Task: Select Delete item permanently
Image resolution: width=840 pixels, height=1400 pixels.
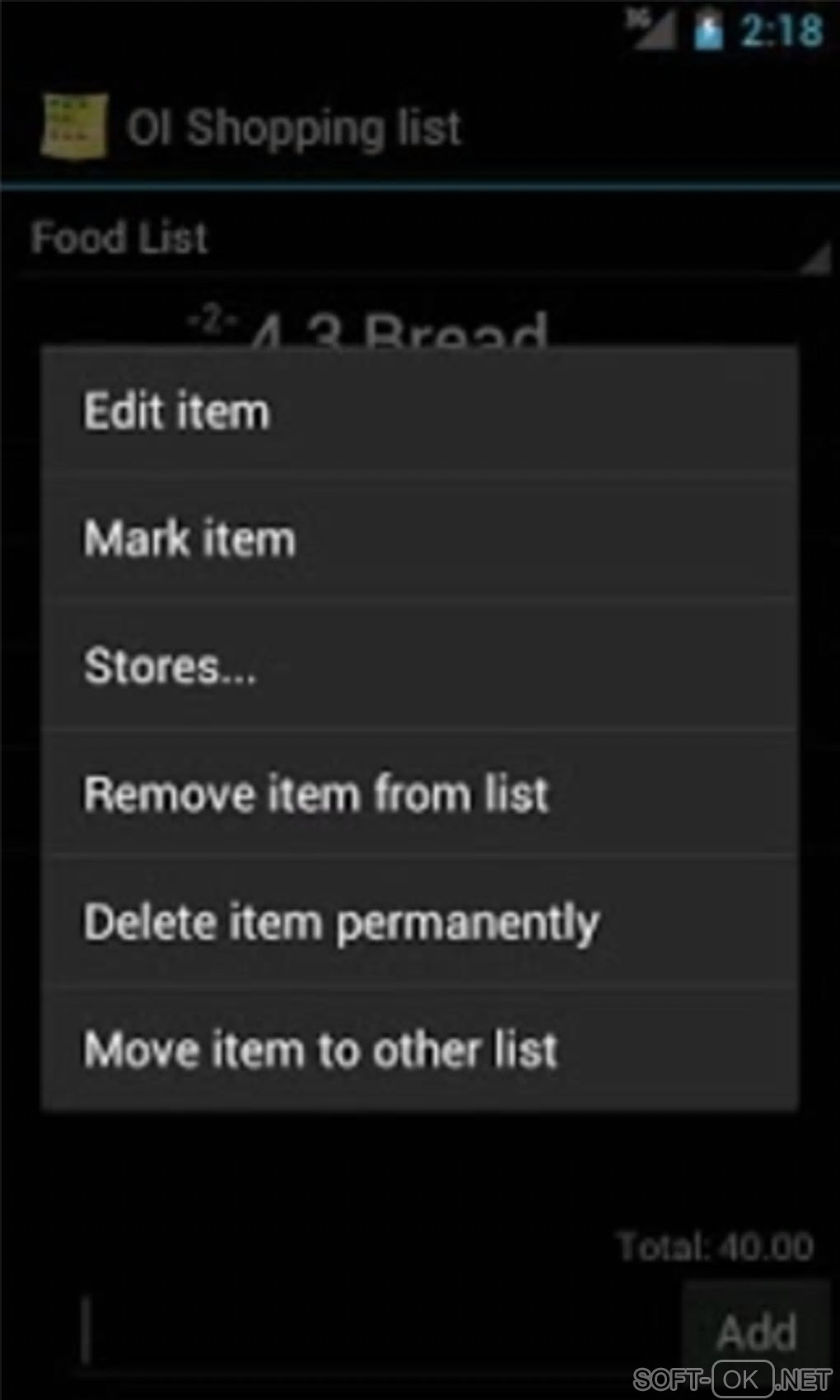Action: pyautogui.click(x=418, y=922)
